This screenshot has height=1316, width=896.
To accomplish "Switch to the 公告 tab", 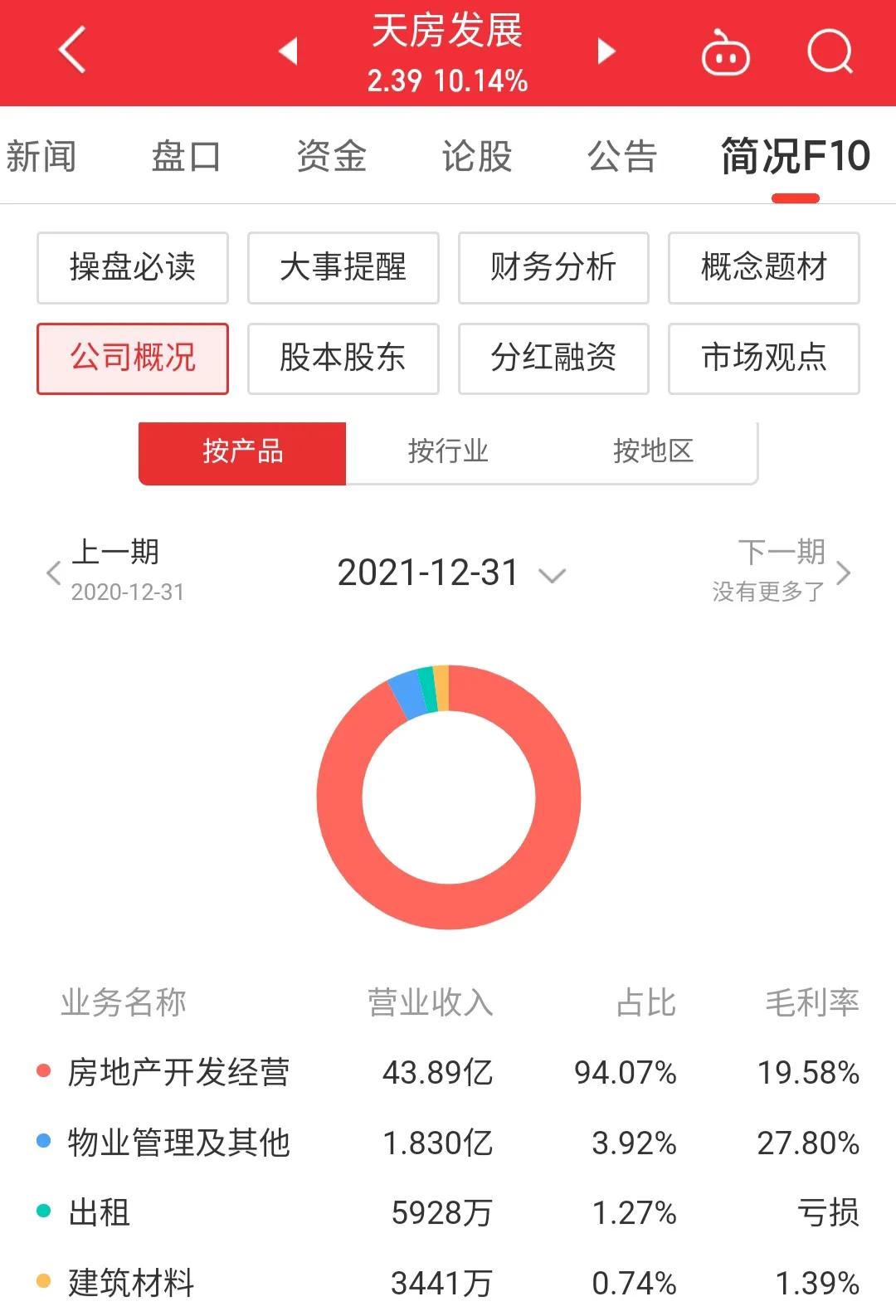I will click(621, 156).
